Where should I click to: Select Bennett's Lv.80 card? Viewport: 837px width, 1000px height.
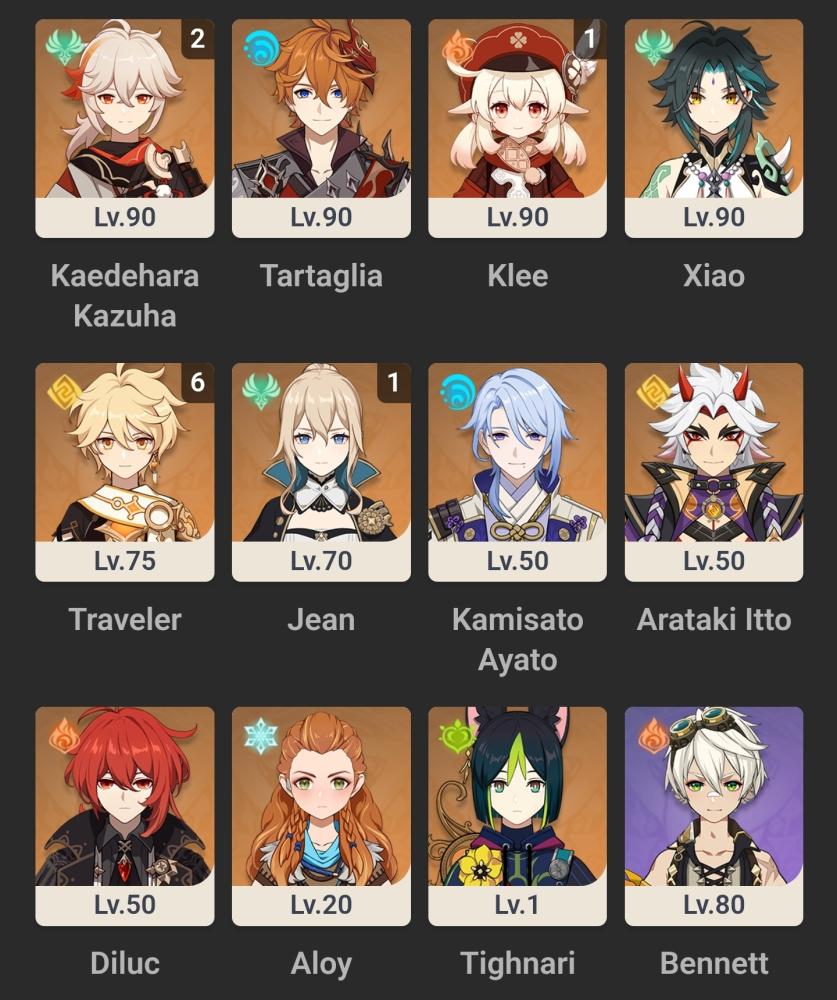(x=714, y=816)
